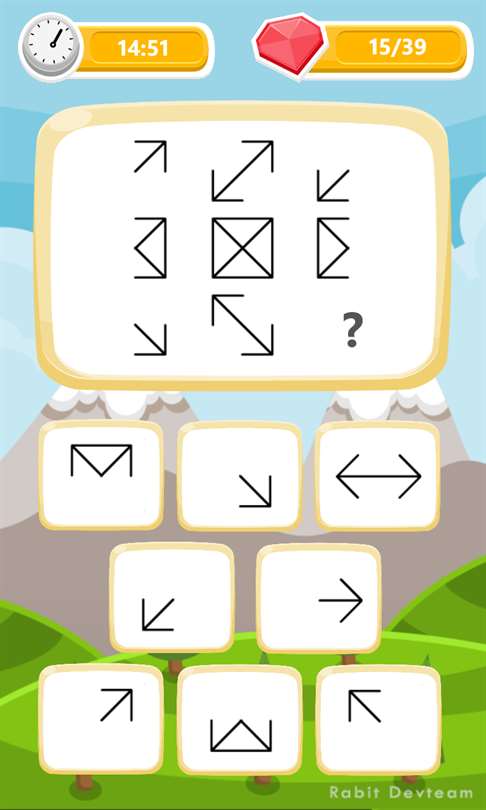This screenshot has width=486, height=810.
Task: Choose the down-right diagonal arrow answer
Action: pos(239,476)
